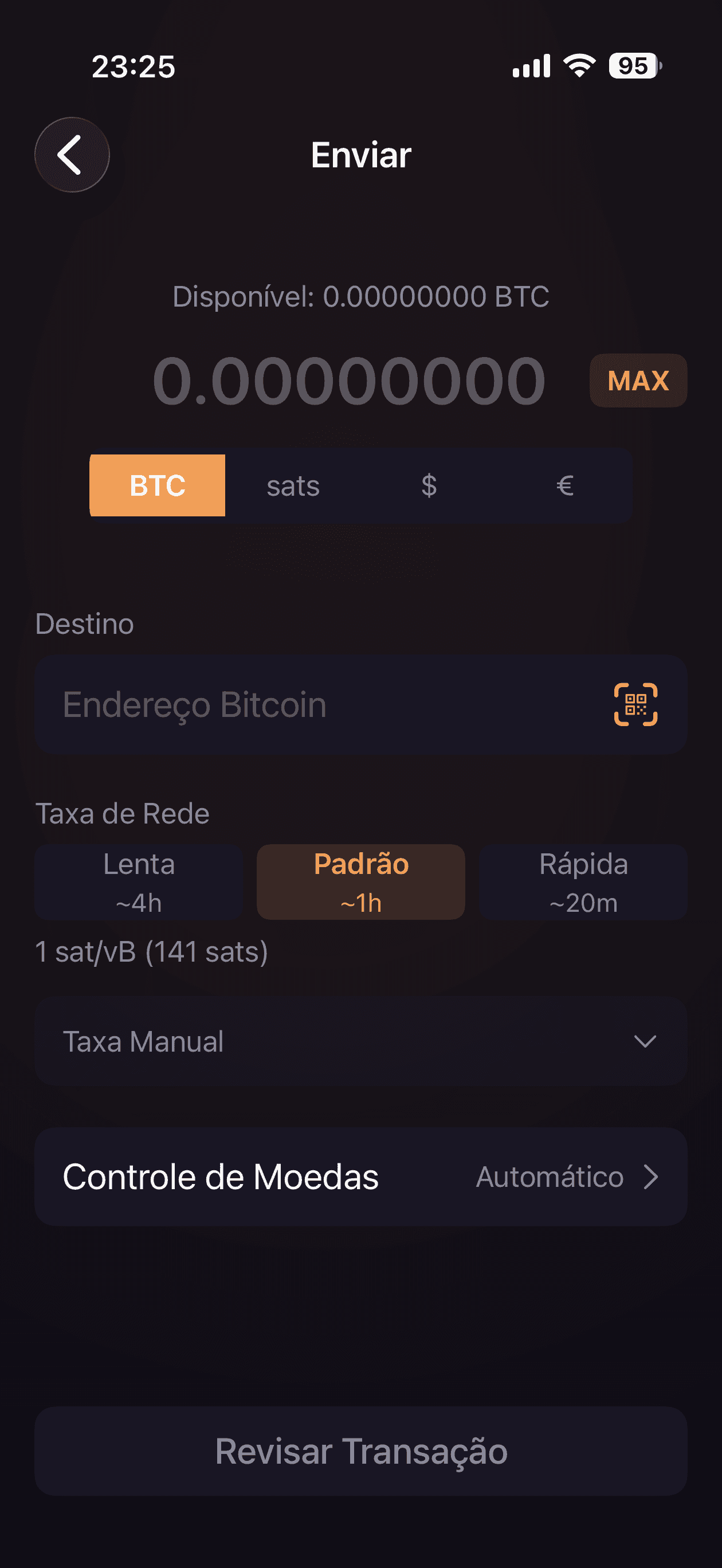The width and height of the screenshot is (722, 1568).
Task: Select the Padrão network fee option
Action: pos(360,881)
